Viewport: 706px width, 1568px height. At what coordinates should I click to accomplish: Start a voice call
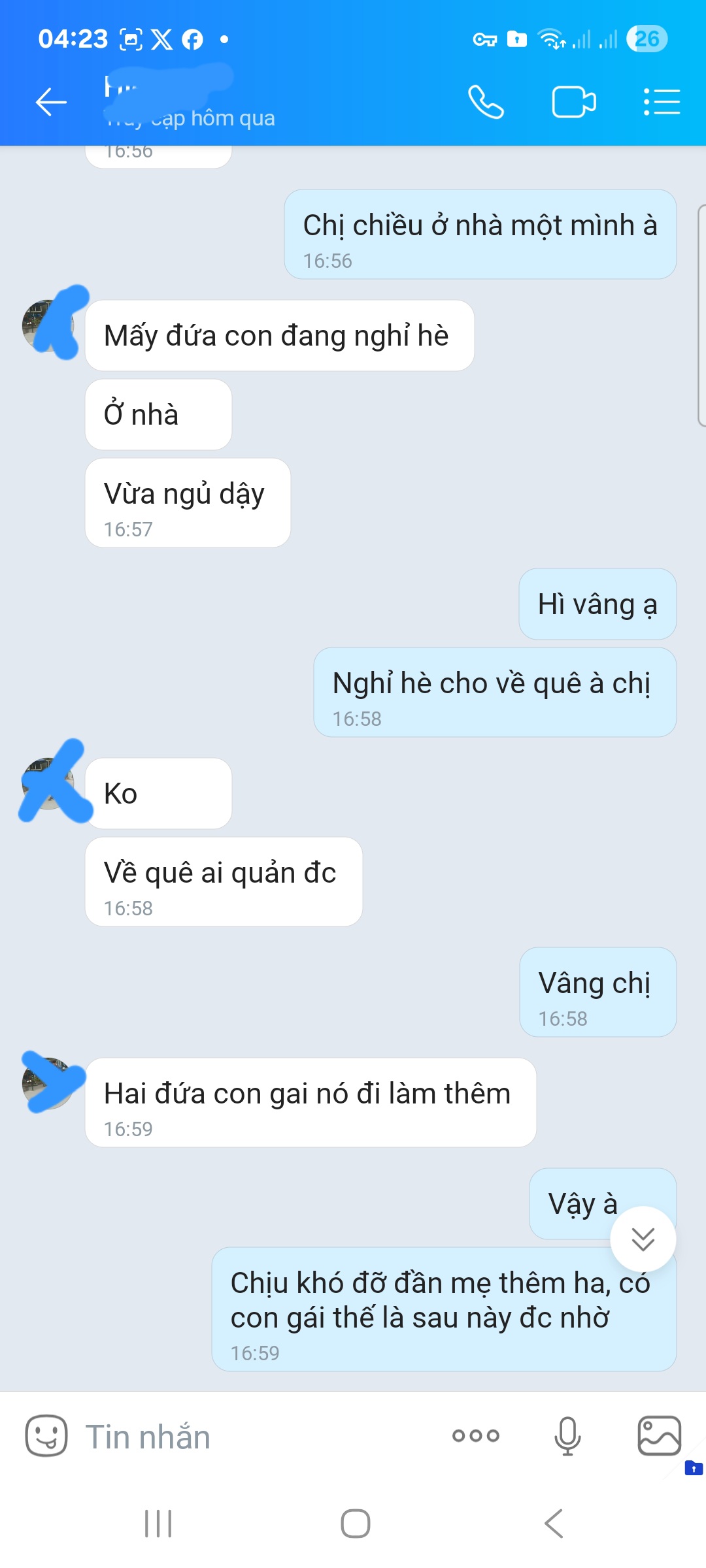click(486, 103)
